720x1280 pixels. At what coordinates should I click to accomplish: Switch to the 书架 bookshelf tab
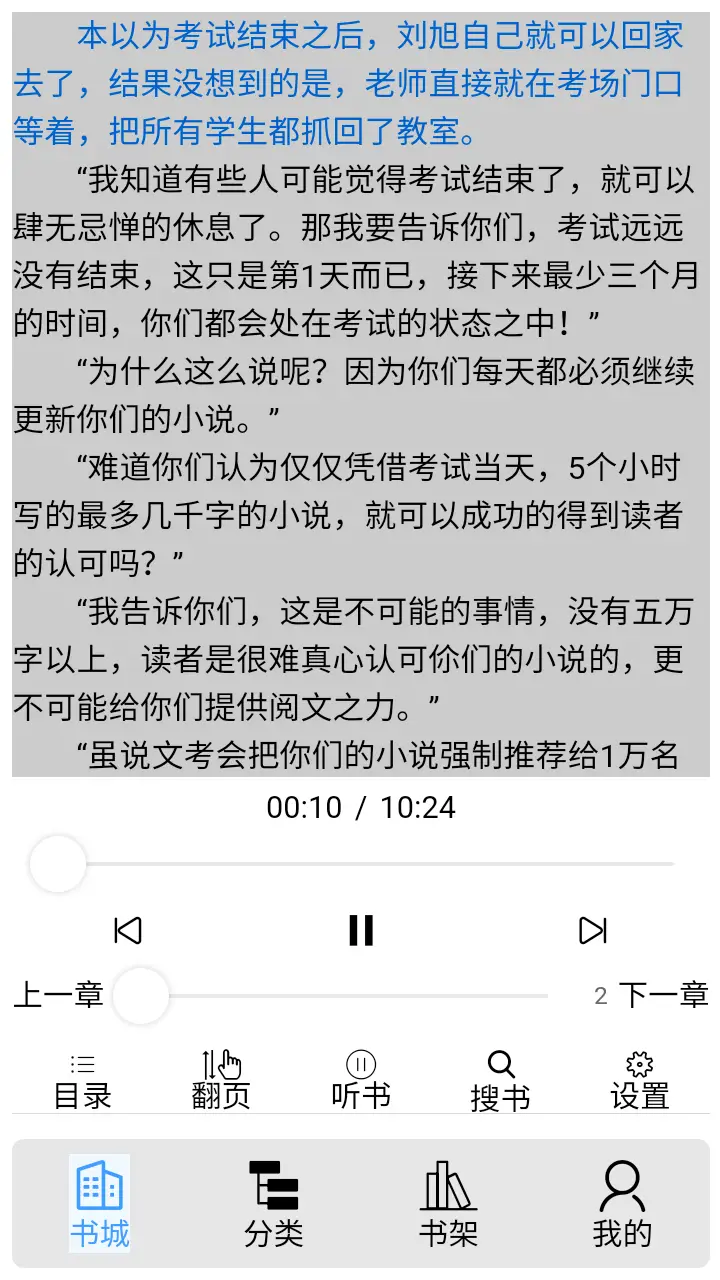447,1204
